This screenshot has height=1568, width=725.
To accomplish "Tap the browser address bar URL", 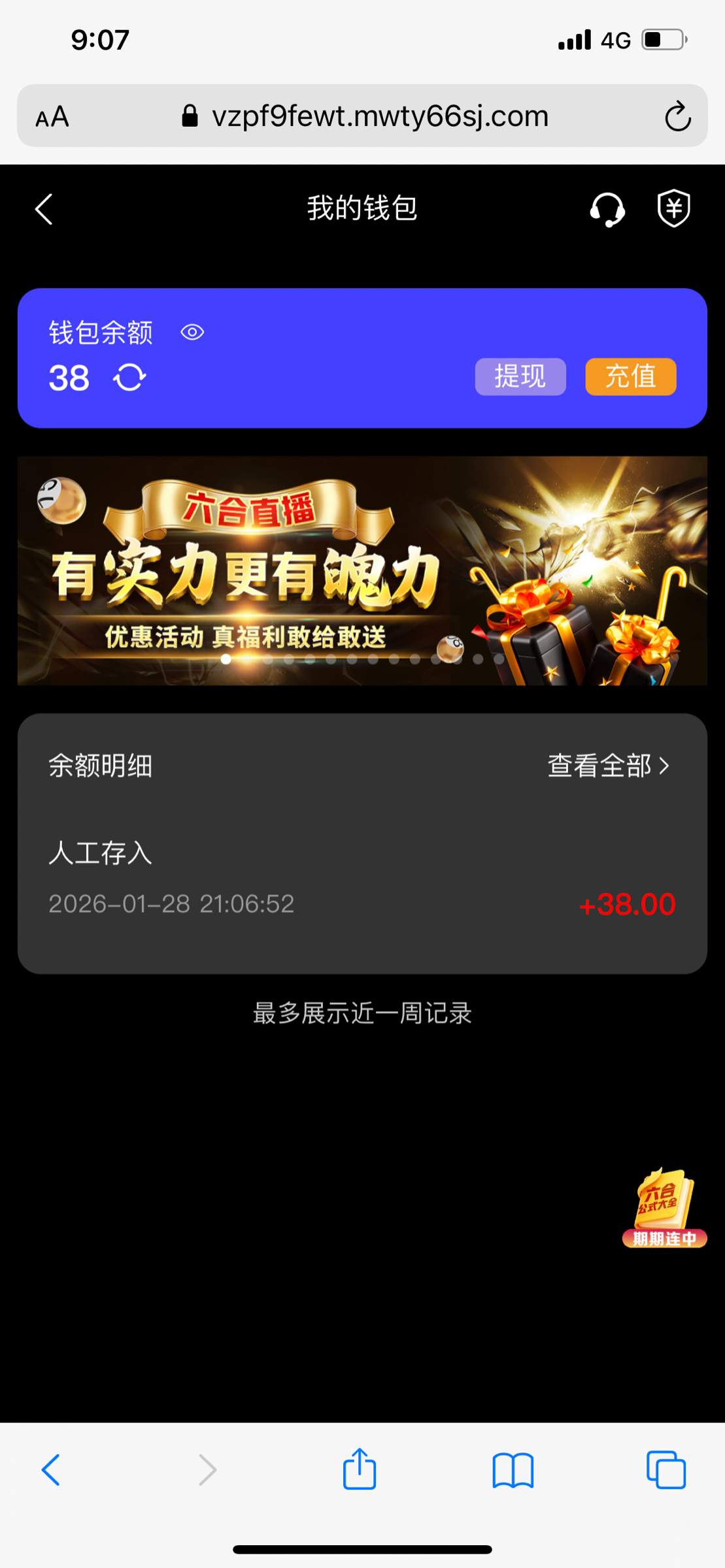I will click(379, 117).
